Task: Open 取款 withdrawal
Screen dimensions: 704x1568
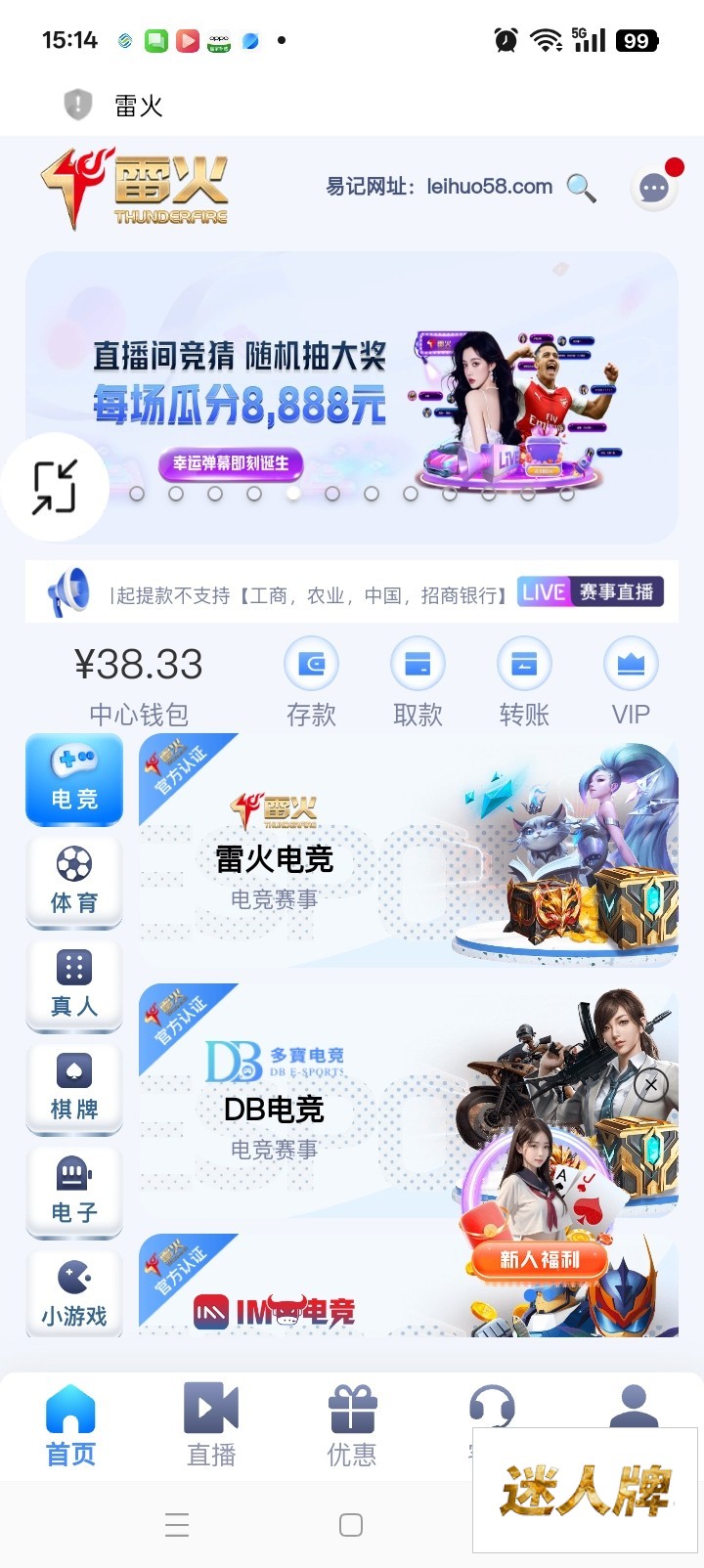Action: tap(418, 680)
